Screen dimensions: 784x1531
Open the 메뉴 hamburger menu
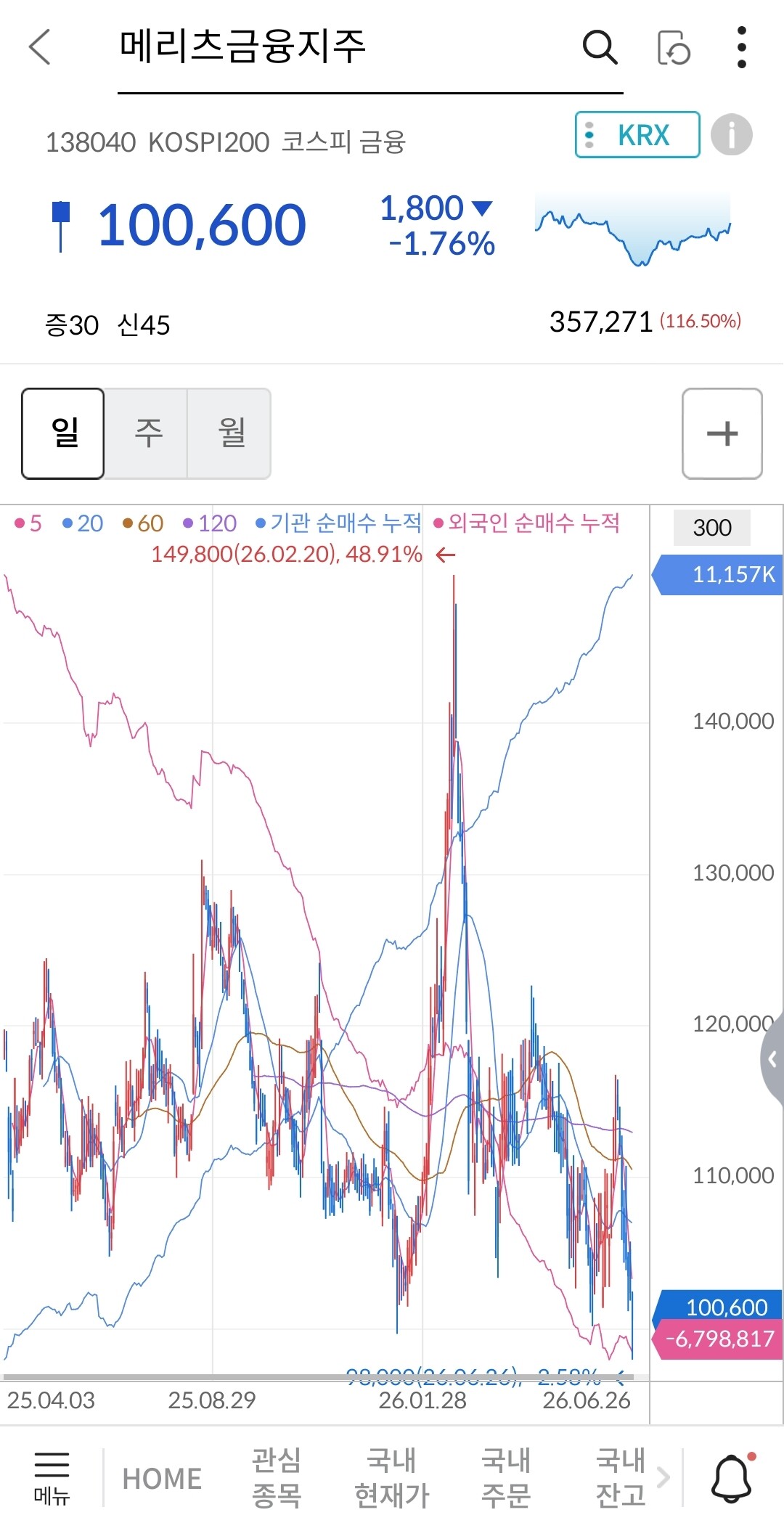coord(52,1478)
